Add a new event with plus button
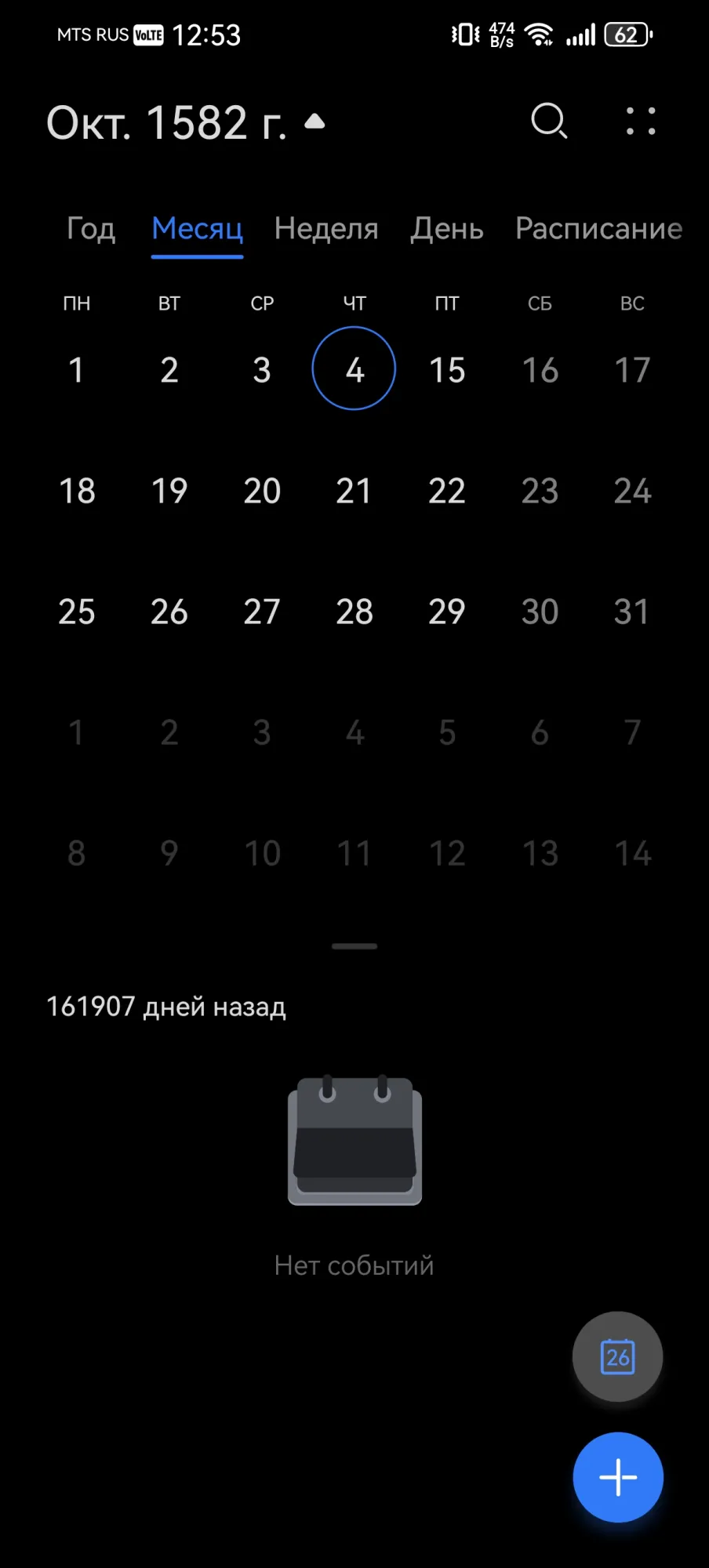Viewport: 709px width, 1568px height. pyautogui.click(x=618, y=1477)
